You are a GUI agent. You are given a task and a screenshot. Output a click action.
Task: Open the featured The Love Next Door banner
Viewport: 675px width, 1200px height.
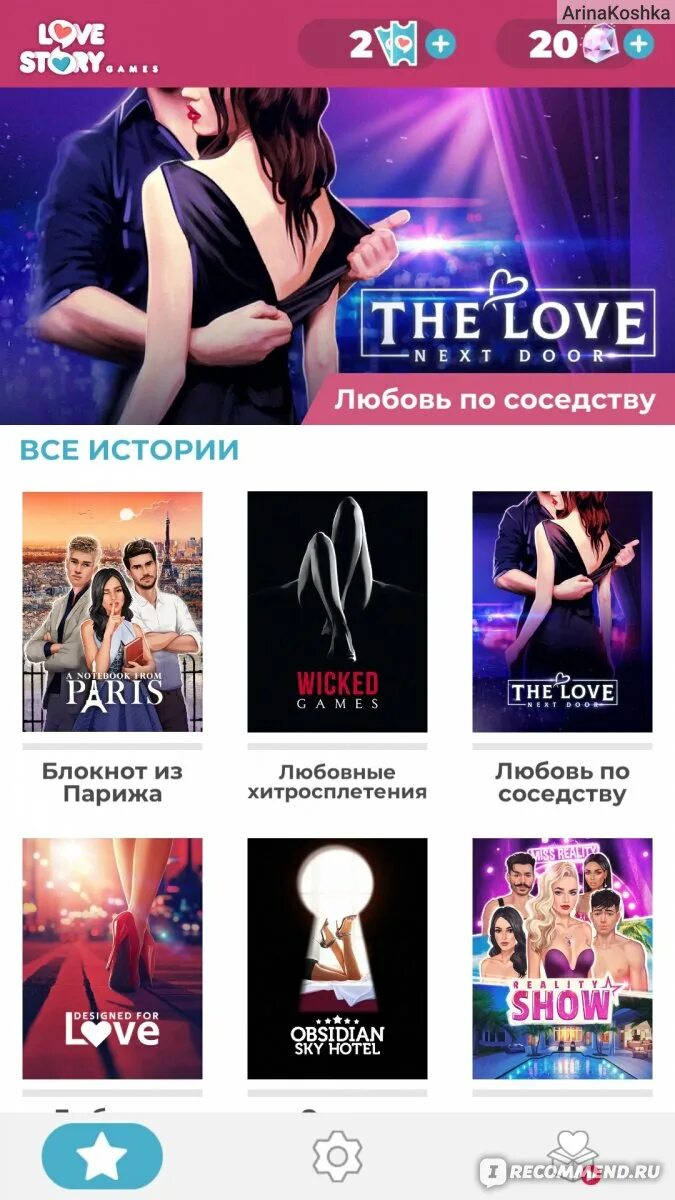click(x=337, y=255)
